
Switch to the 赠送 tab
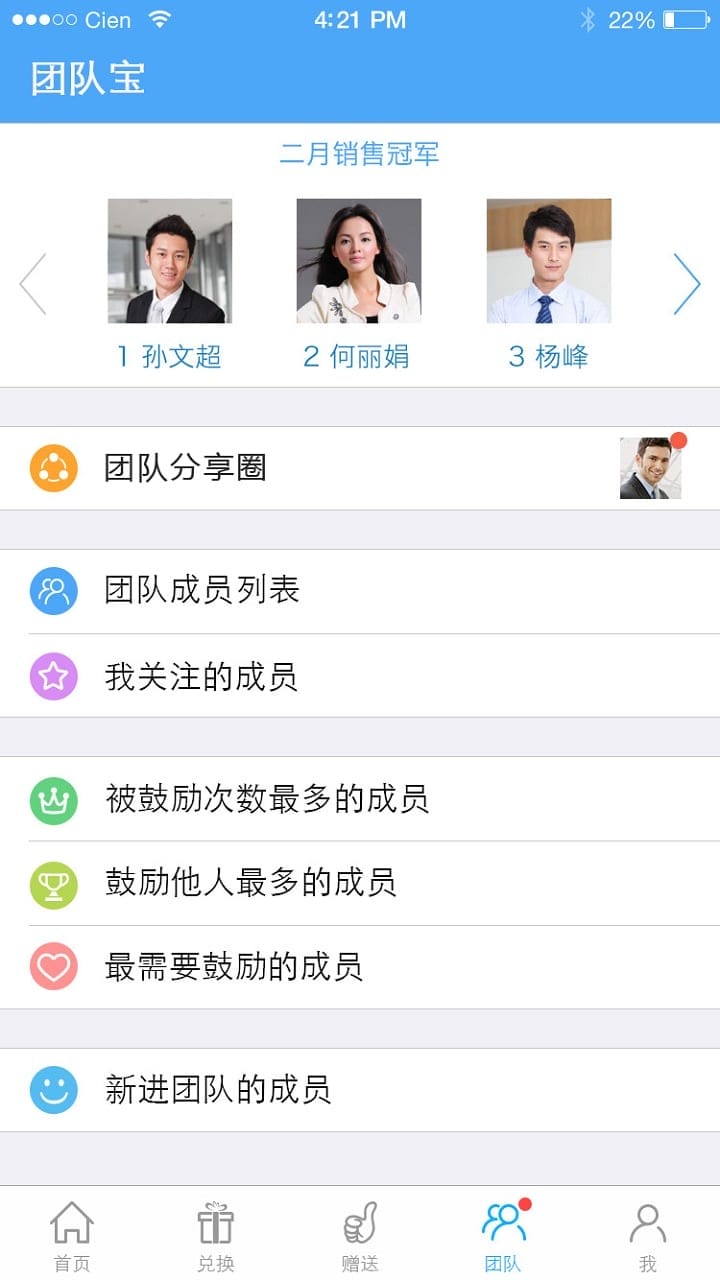coord(360,1236)
